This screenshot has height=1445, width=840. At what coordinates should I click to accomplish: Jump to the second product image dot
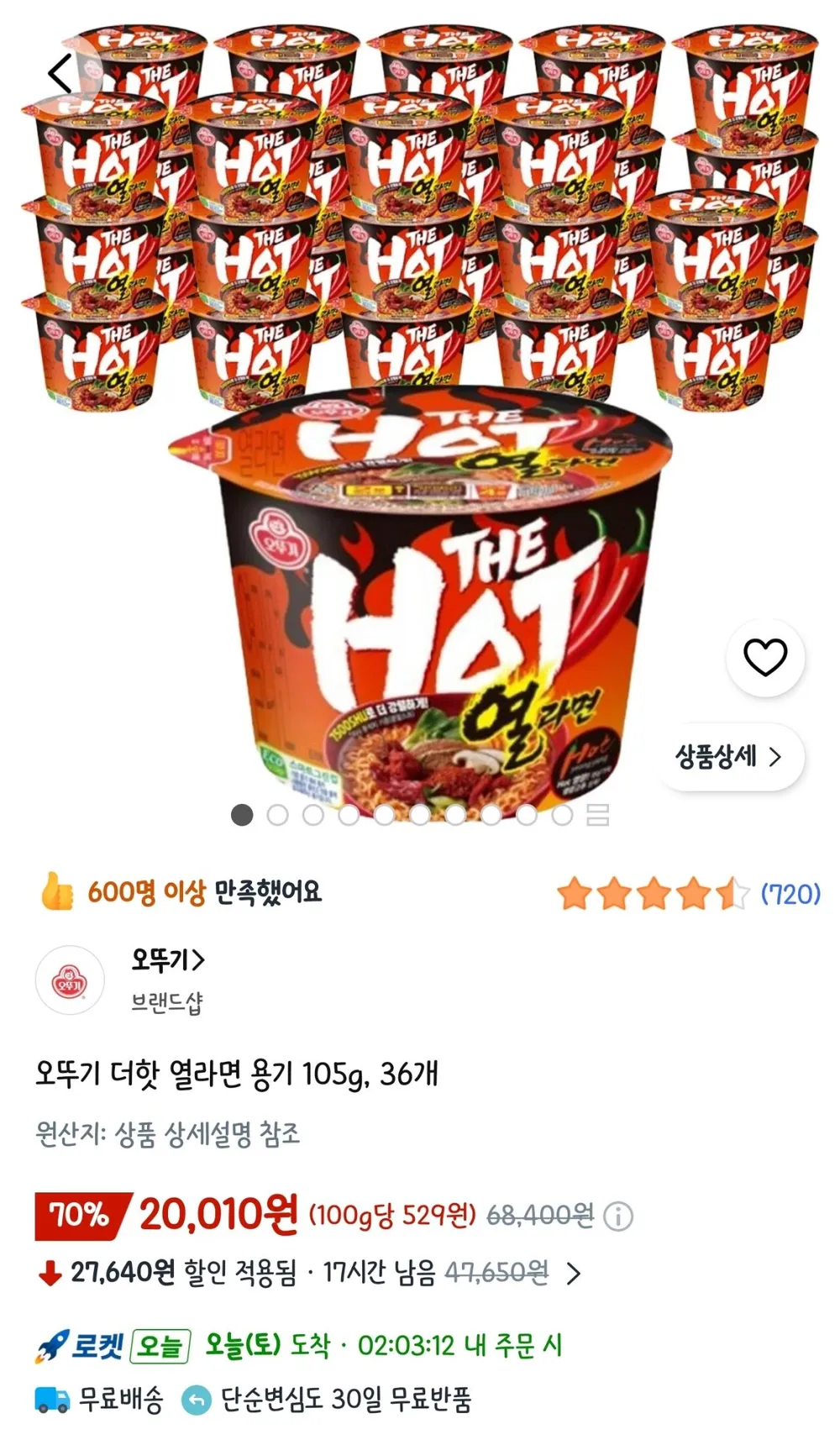click(277, 815)
